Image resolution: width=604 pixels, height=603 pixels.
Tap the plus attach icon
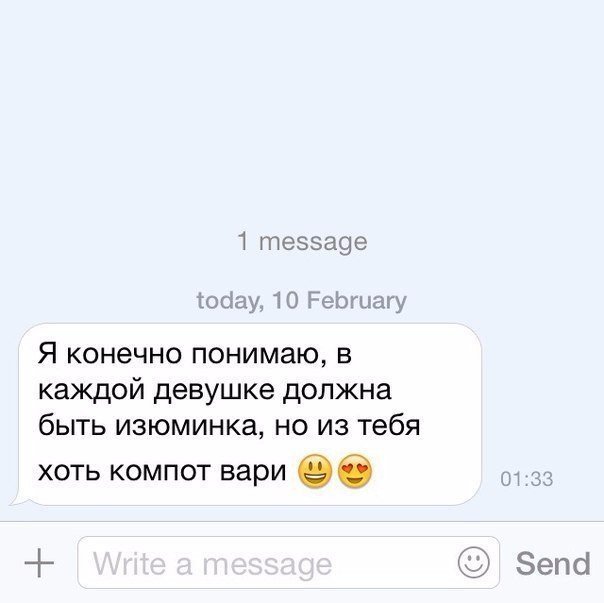tap(38, 563)
